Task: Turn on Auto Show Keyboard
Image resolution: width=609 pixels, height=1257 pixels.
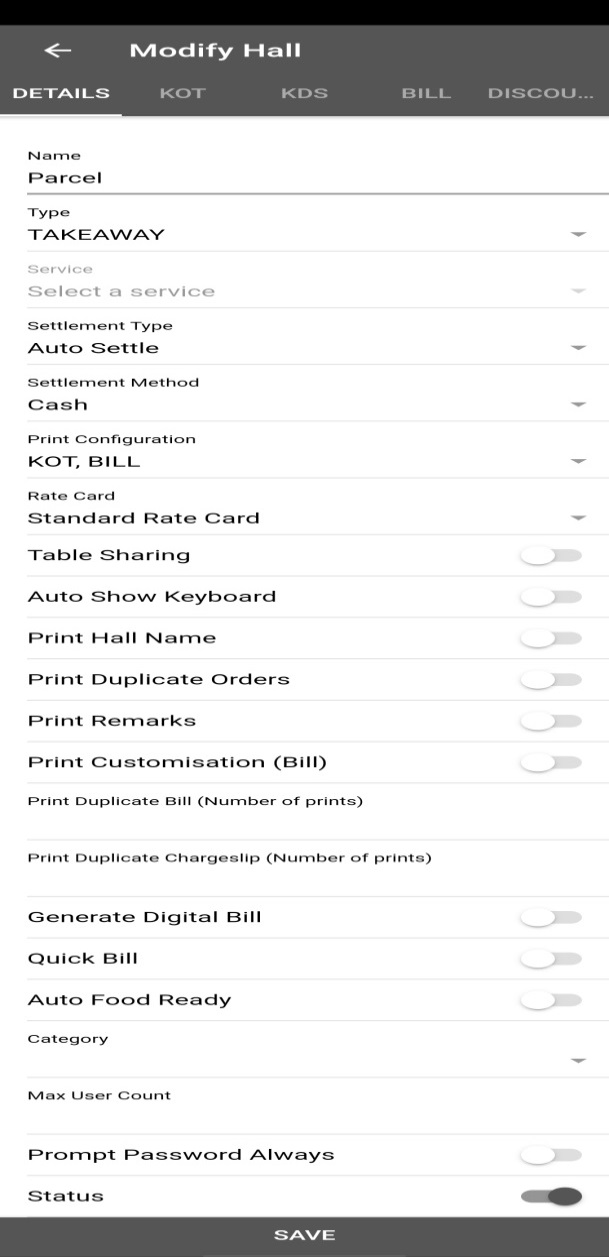Action: click(551, 597)
